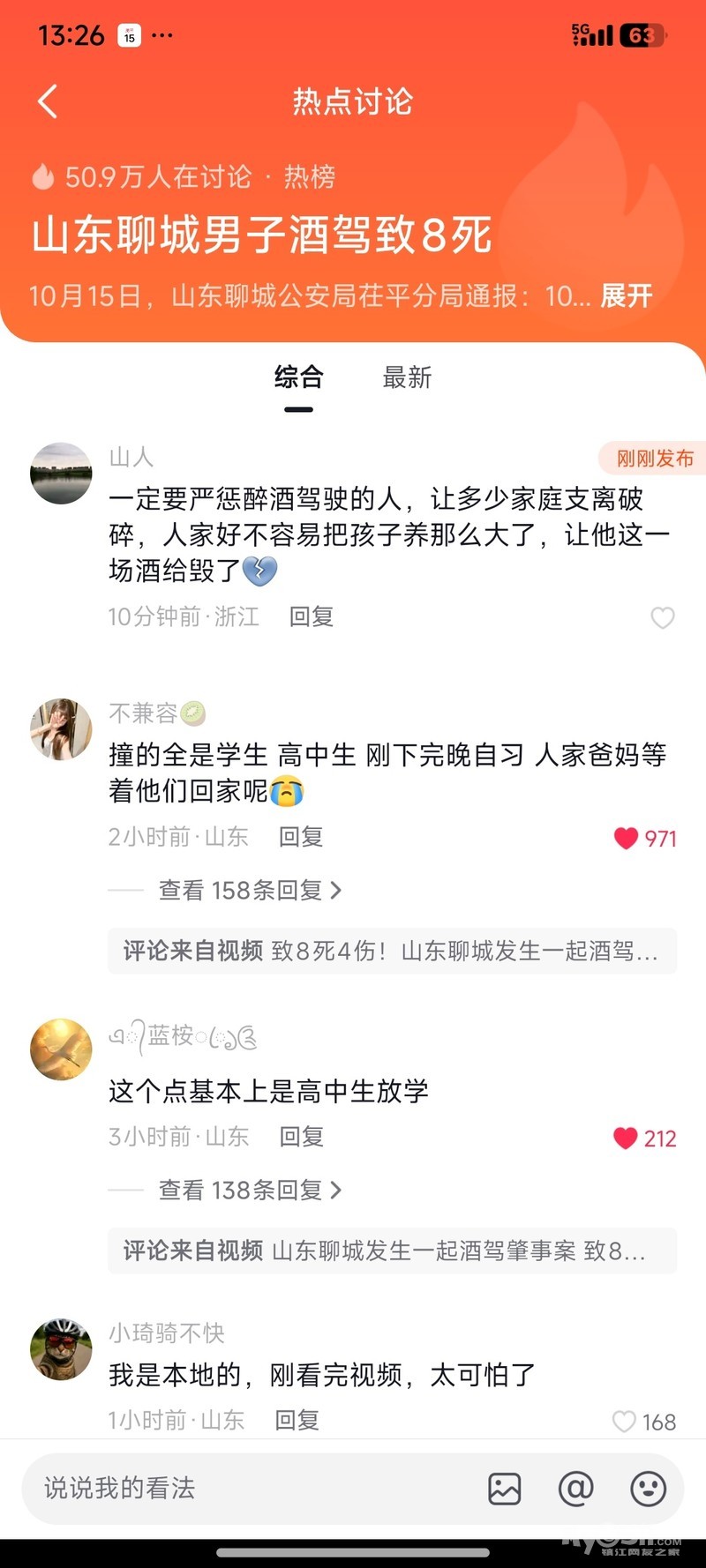
Task: Like 山人's comment
Action: tap(662, 617)
